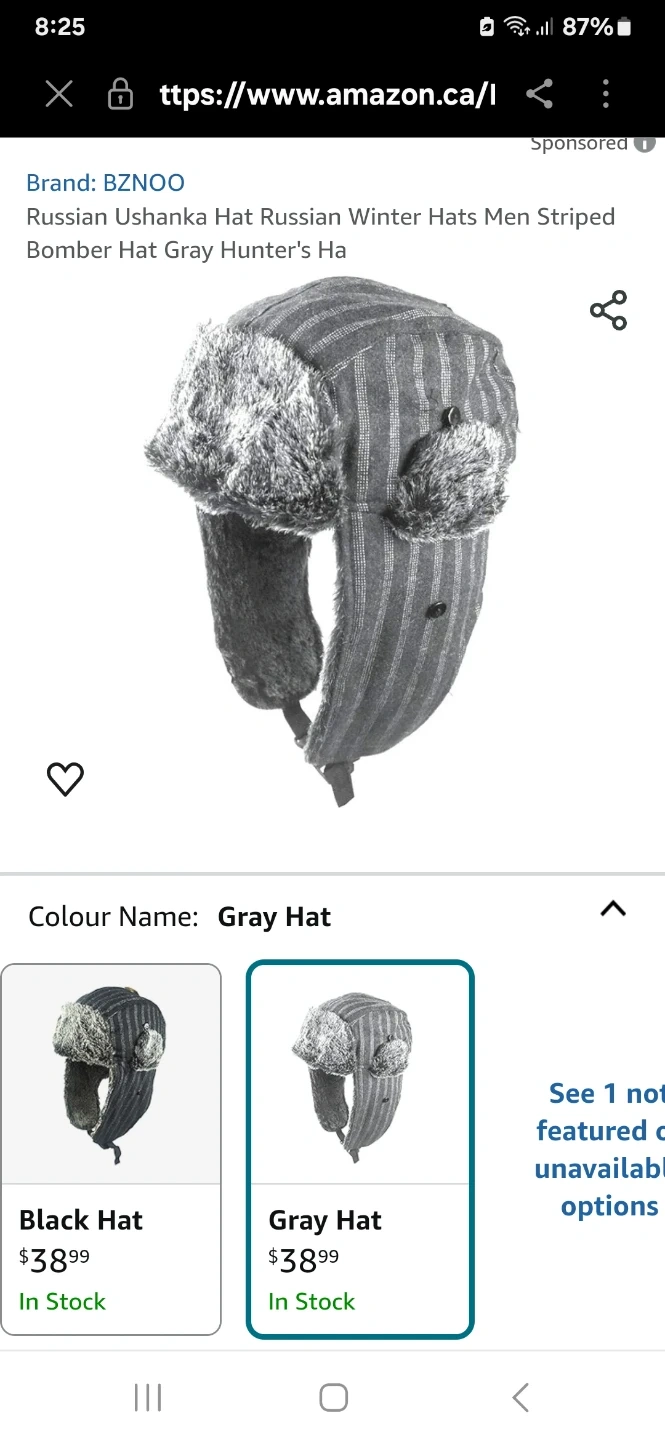Tap the amazon.ca URL address bar
The height and width of the screenshot is (1440, 665).
pyautogui.click(x=327, y=95)
